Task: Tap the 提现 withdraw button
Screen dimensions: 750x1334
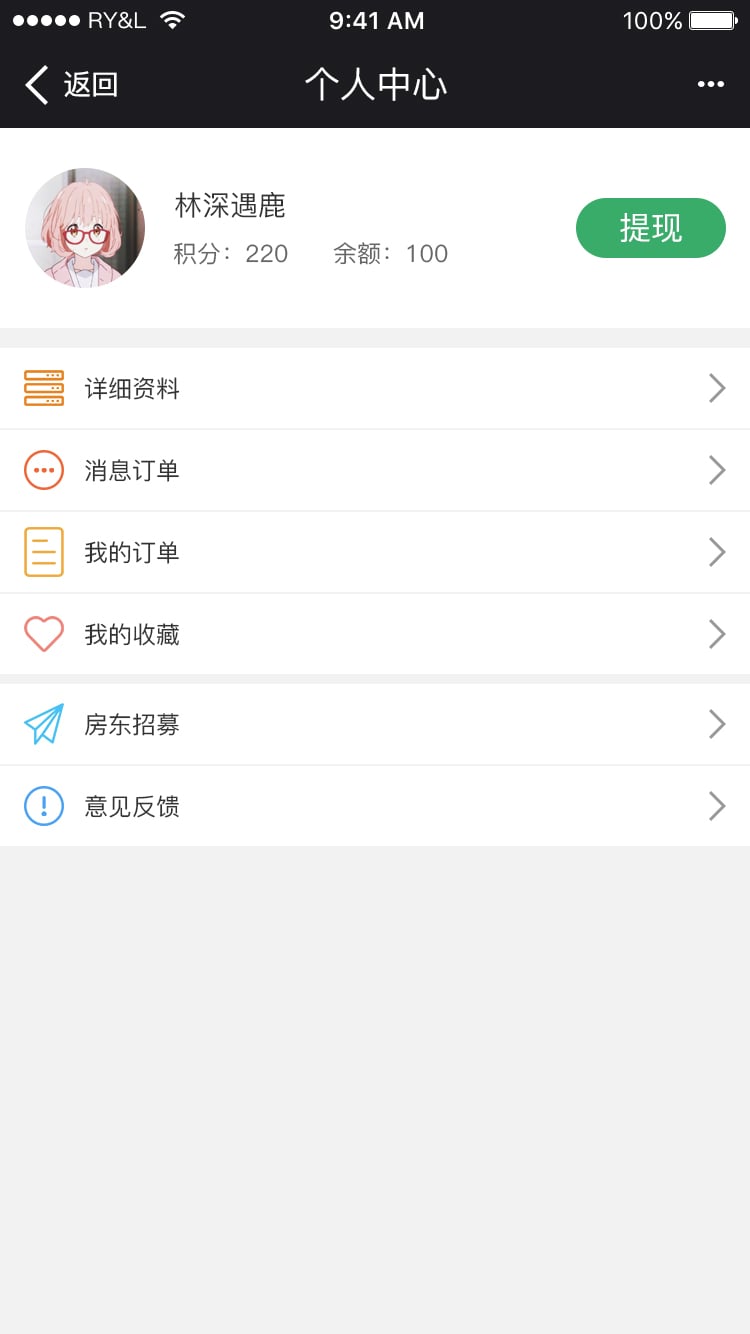Action: pos(650,228)
